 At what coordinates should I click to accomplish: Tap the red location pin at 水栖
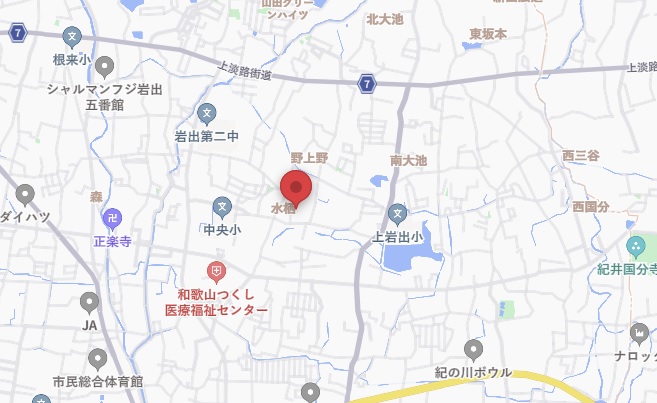tap(295, 188)
